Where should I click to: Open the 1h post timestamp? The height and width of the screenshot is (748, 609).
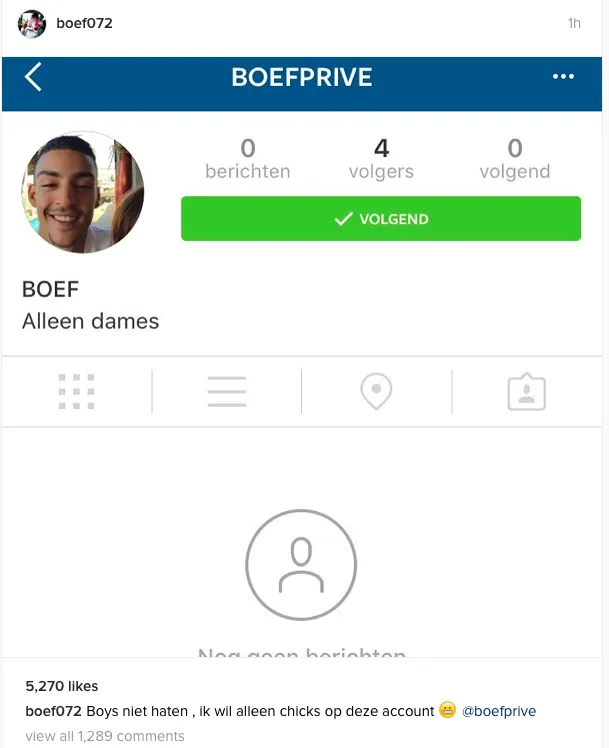tap(574, 23)
